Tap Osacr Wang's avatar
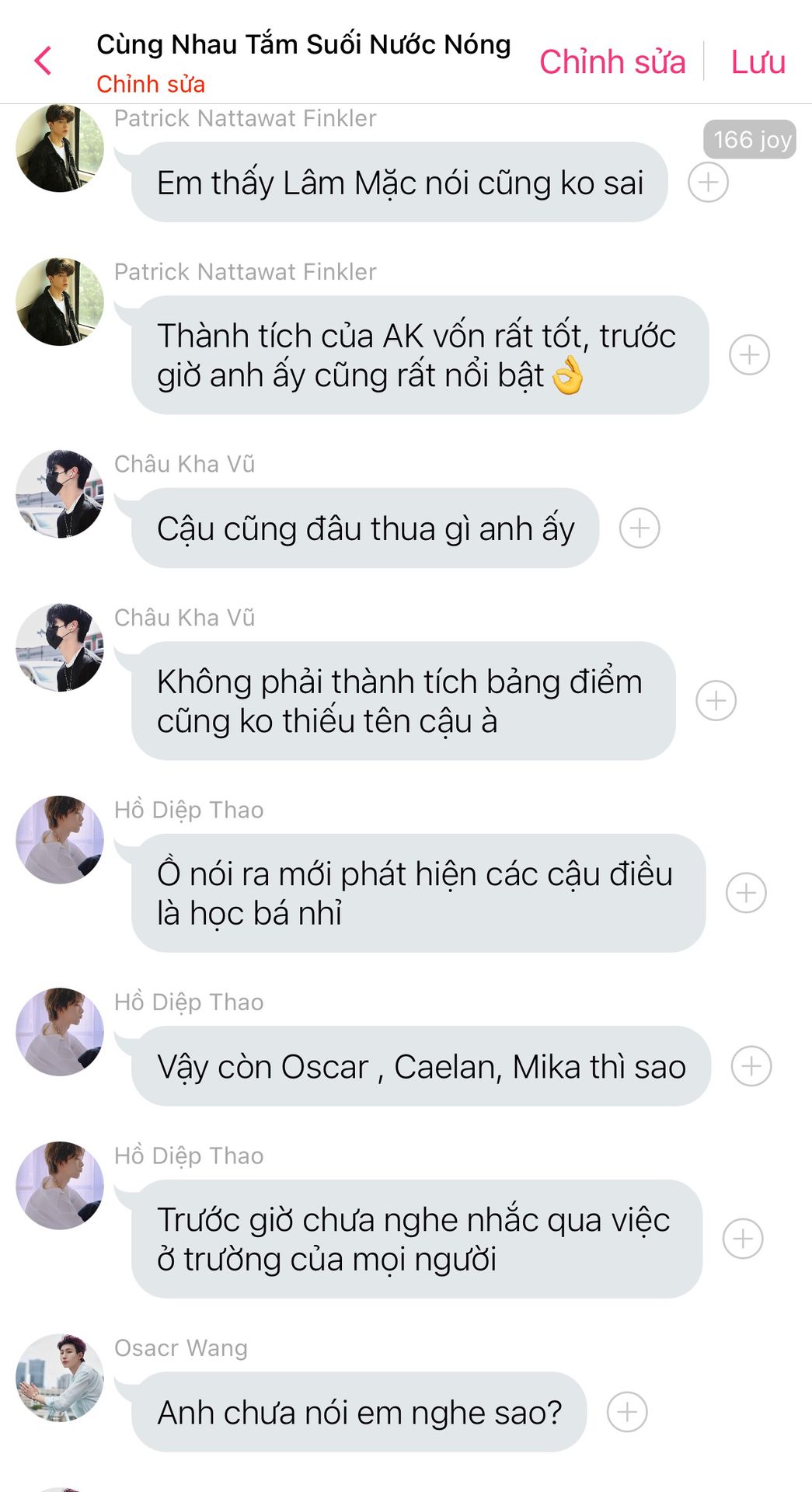Screen dimensions: 812x1492 pyautogui.click(x=60, y=1378)
